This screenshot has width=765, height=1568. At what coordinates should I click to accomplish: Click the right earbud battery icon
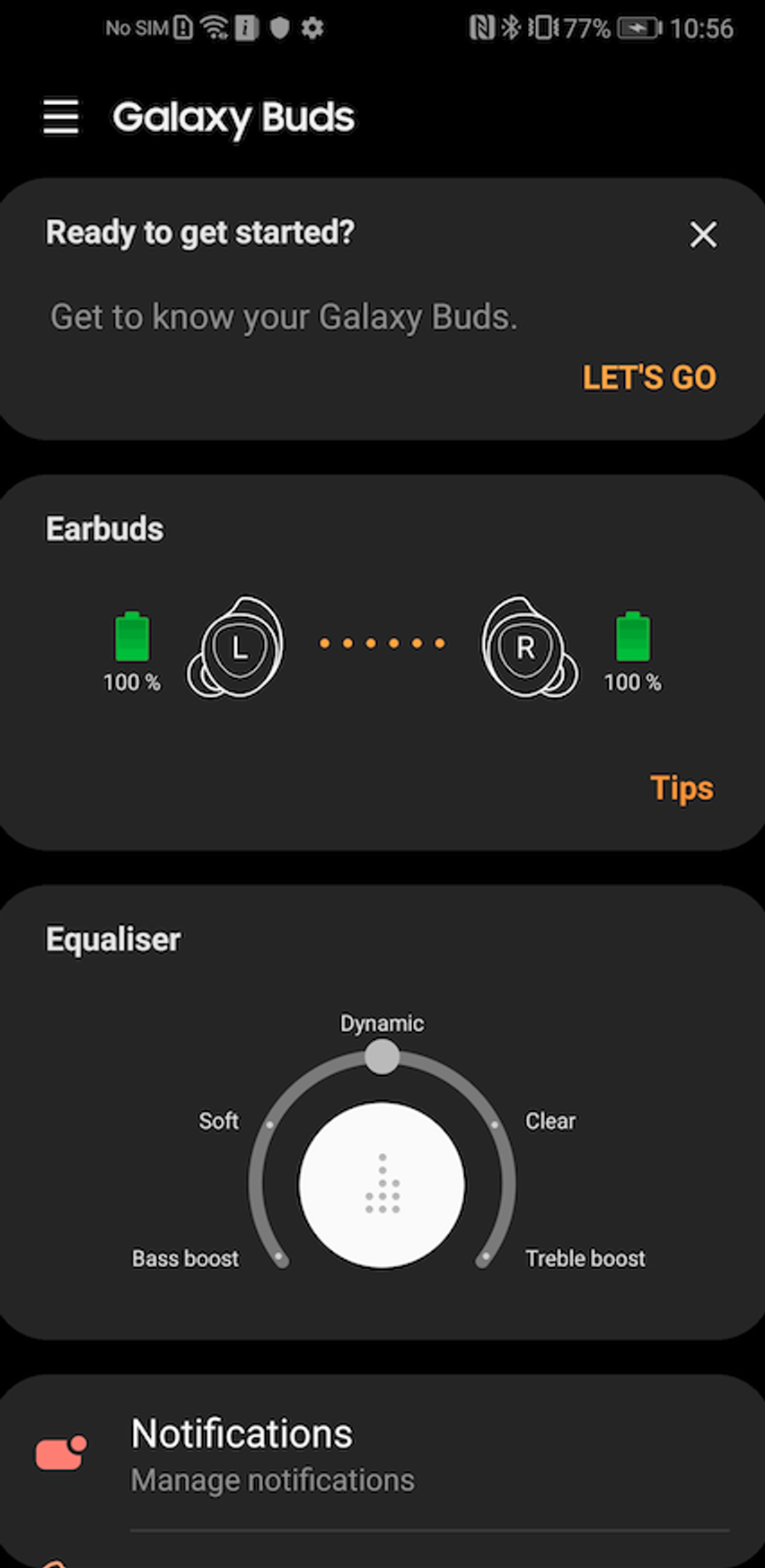[633, 638]
